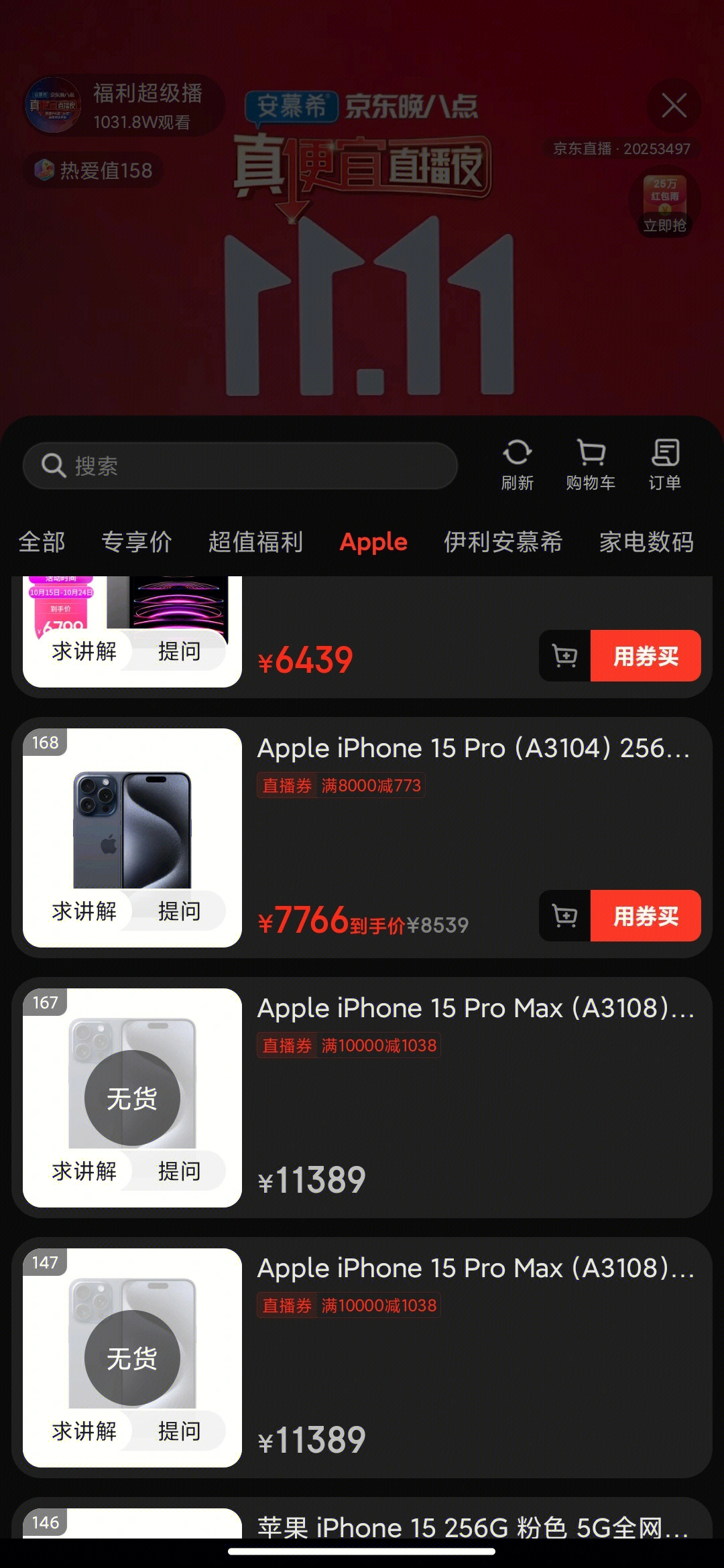The image size is (724, 1568).
Task: Close the live stream with the X button
Action: coord(673,105)
